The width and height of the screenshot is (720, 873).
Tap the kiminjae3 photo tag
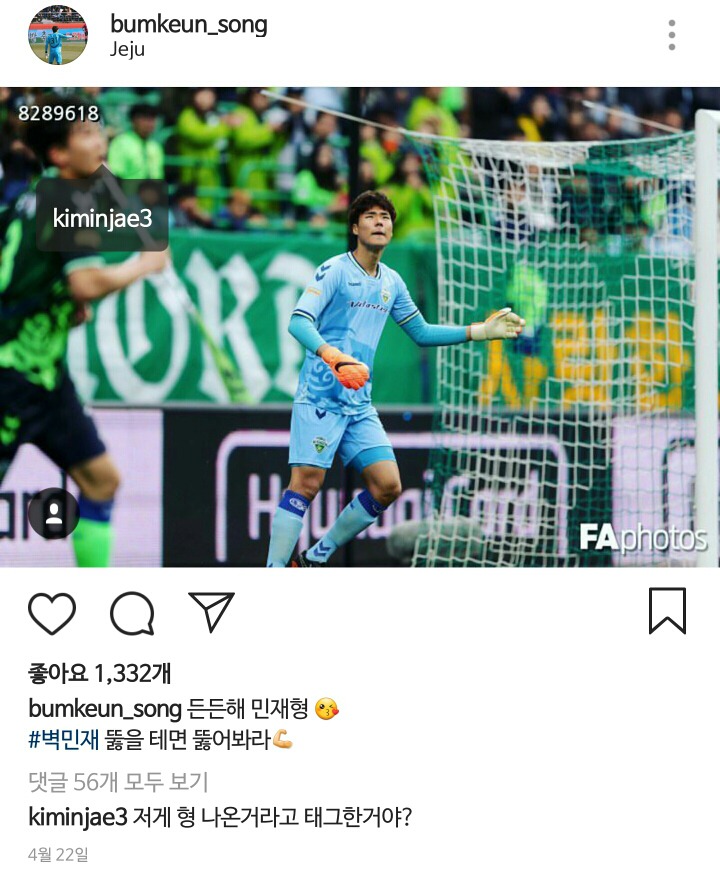[x=102, y=217]
